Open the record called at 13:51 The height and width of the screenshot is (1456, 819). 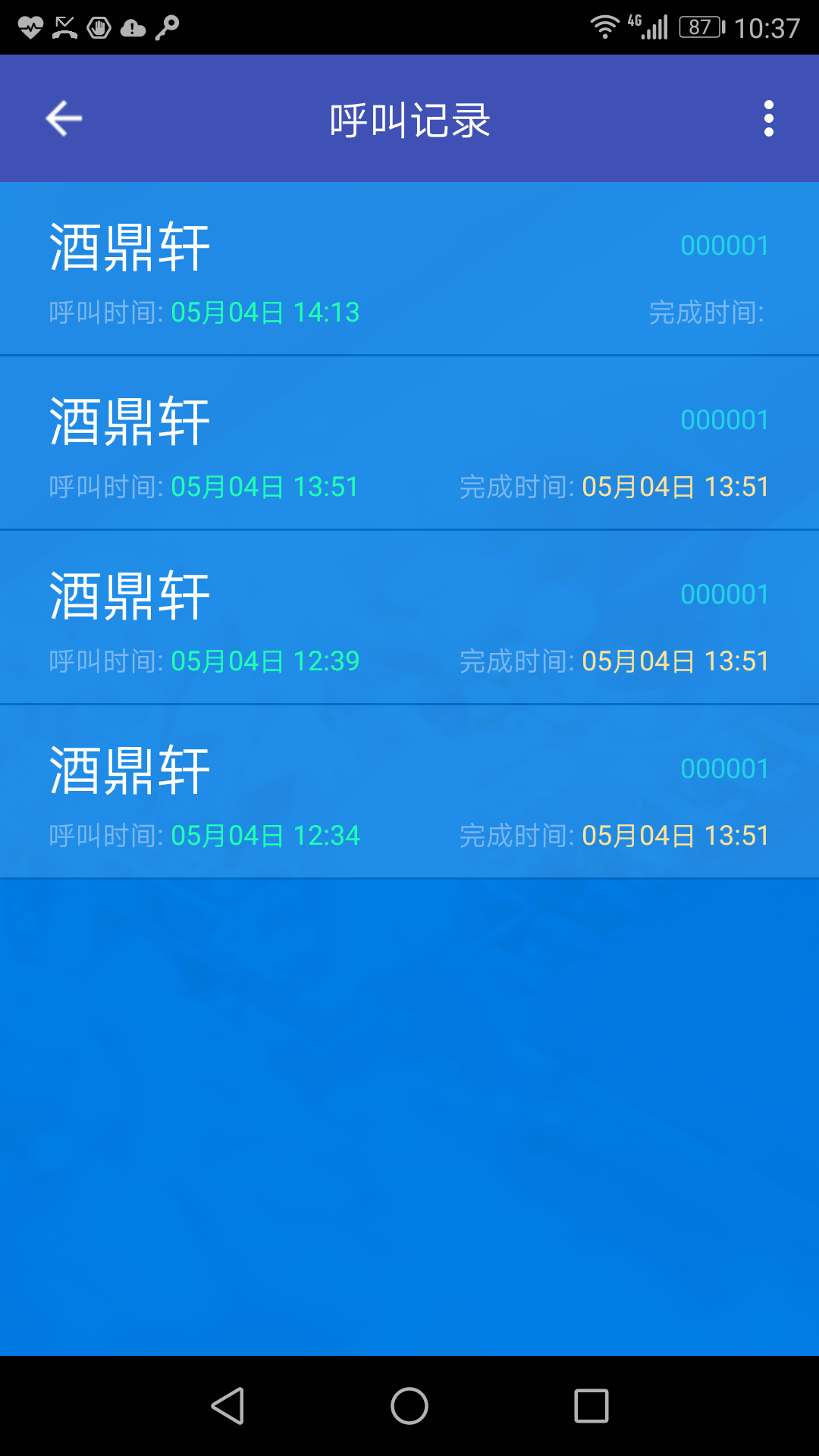click(409, 443)
